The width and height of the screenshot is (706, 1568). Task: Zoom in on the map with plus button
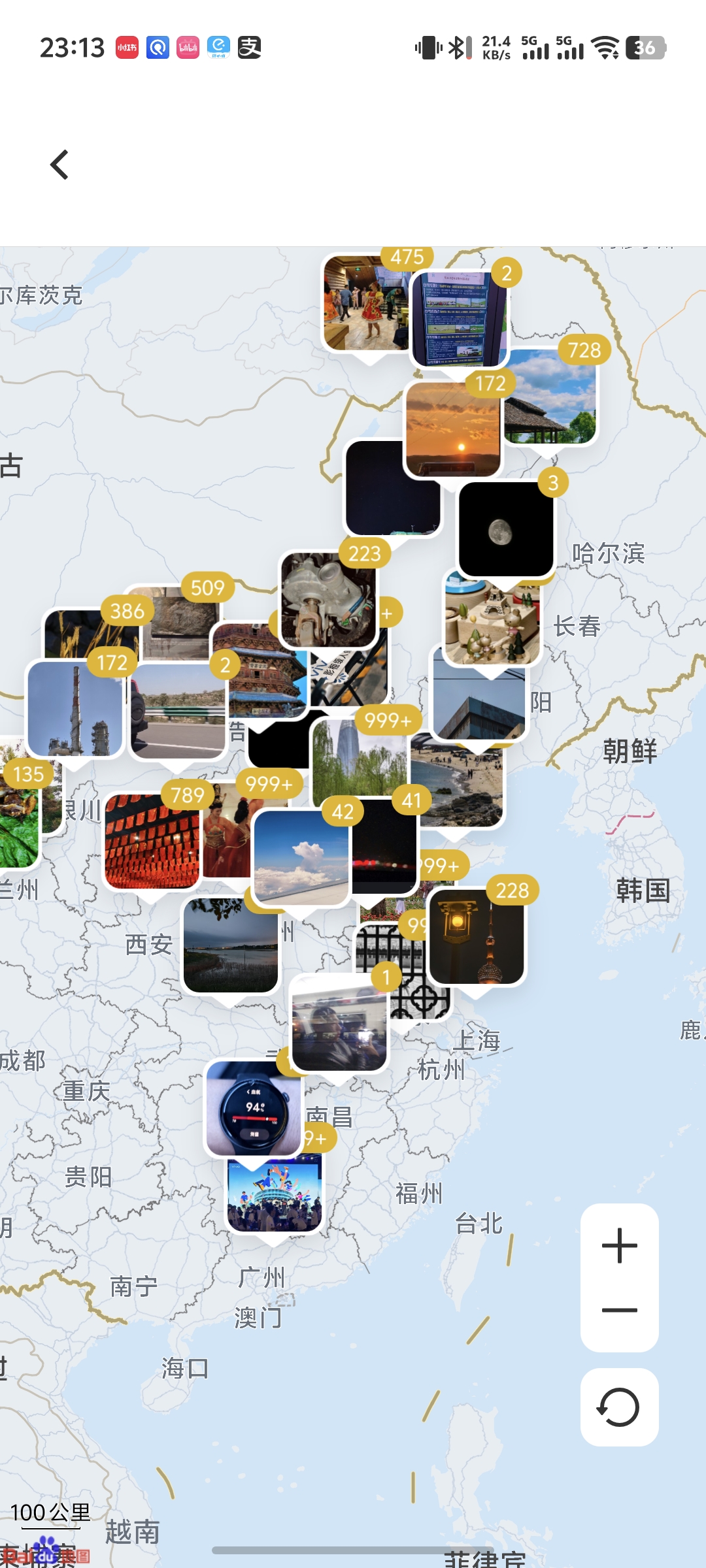click(x=619, y=1245)
